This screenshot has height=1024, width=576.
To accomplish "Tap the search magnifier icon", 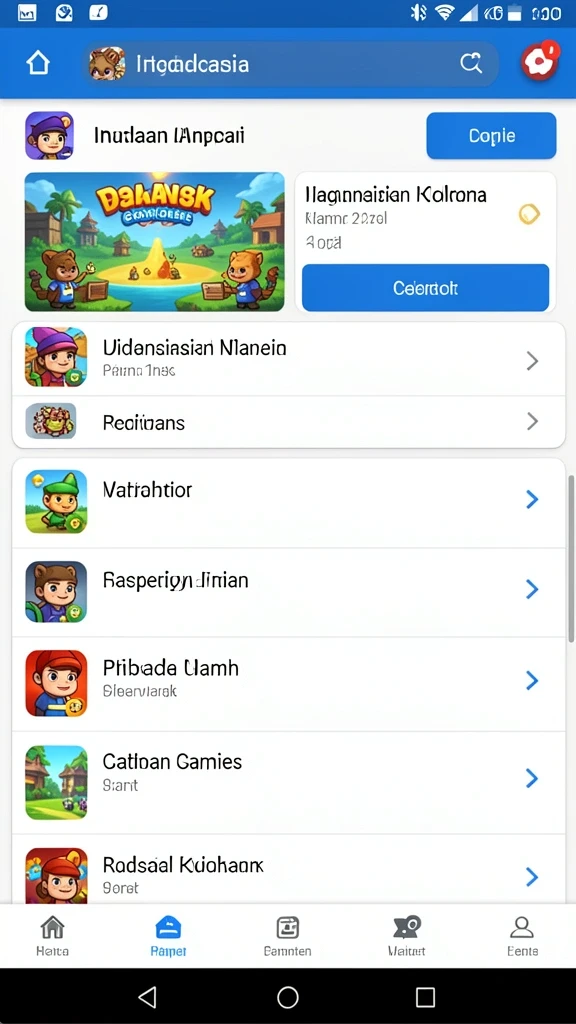I will pos(471,63).
